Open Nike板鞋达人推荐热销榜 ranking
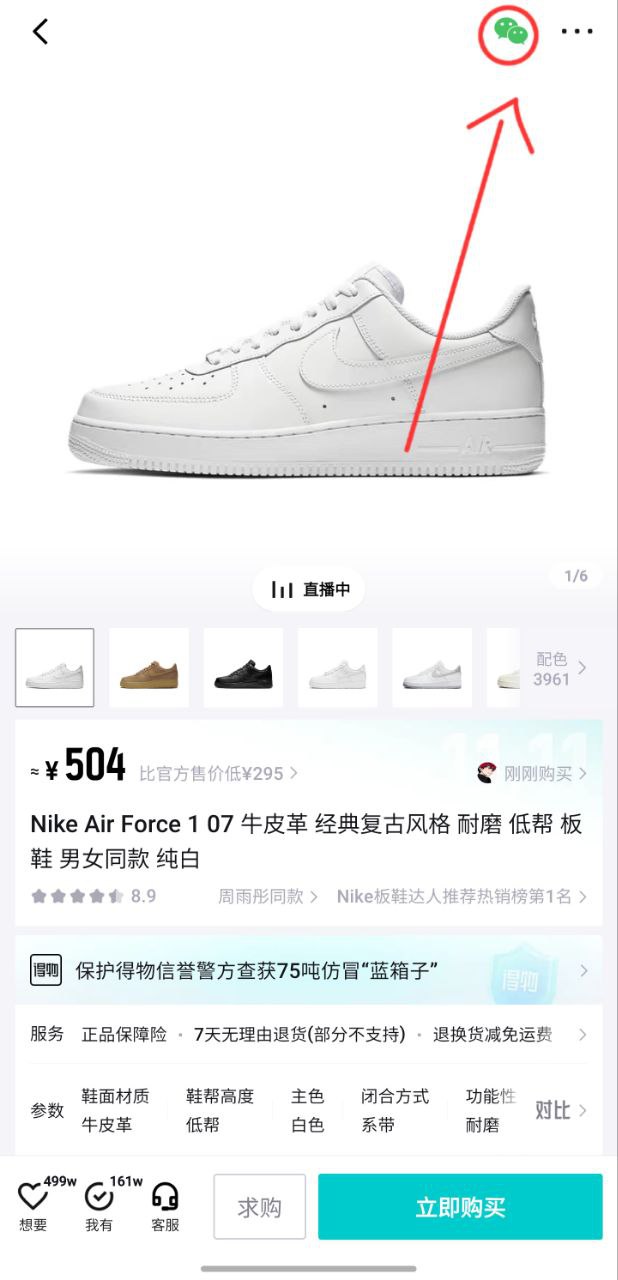Screen dimensions: 618x1280 click(x=461, y=896)
